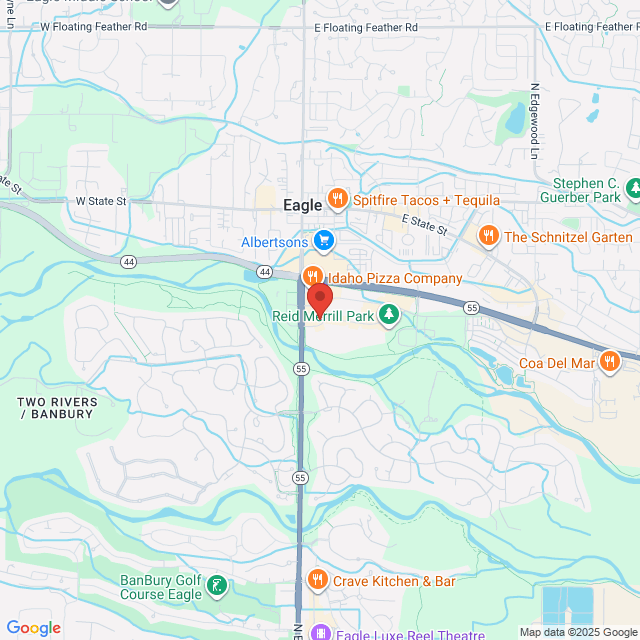The height and width of the screenshot is (640, 640).
Task: Select Crave Kitchen & Bar marker
Action: (x=317, y=579)
